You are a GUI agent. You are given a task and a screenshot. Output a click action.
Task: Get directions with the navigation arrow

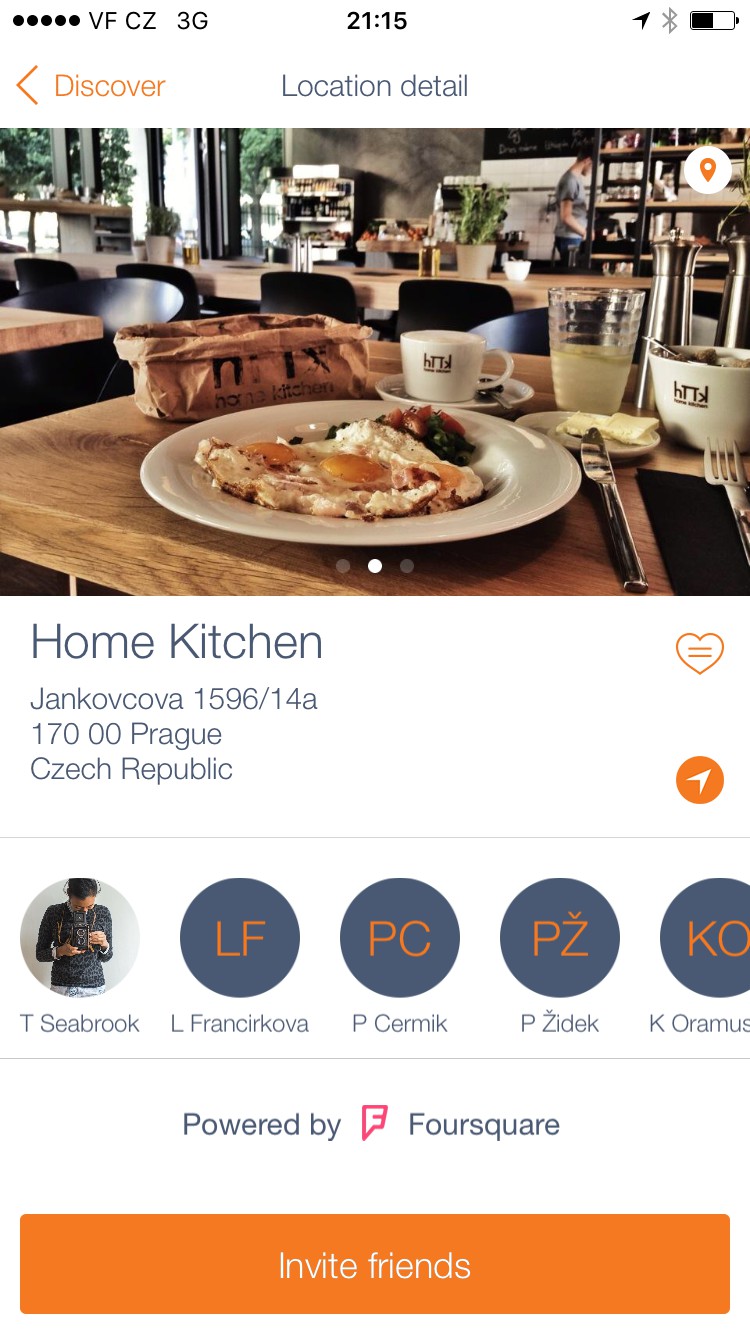point(699,780)
